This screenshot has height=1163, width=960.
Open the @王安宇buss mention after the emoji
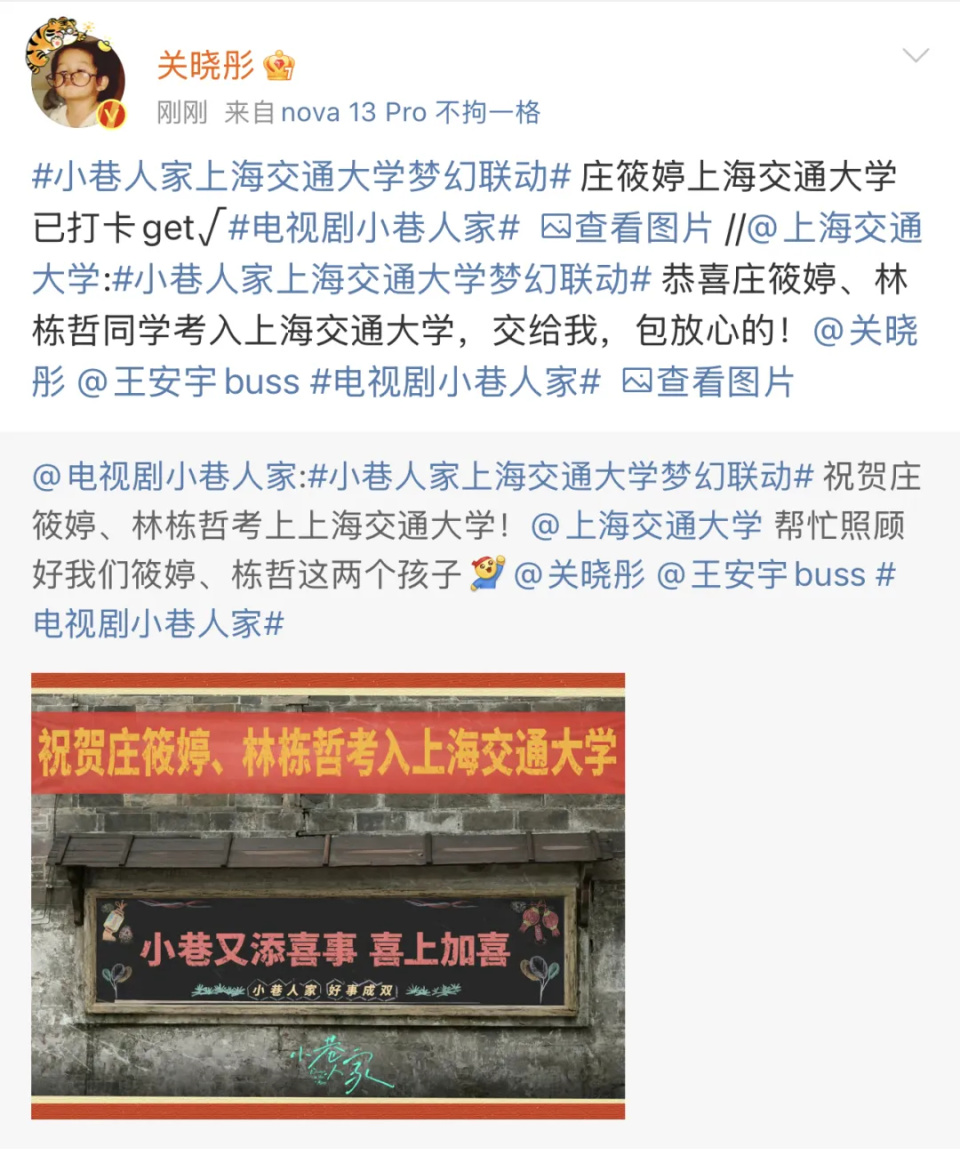click(x=762, y=575)
